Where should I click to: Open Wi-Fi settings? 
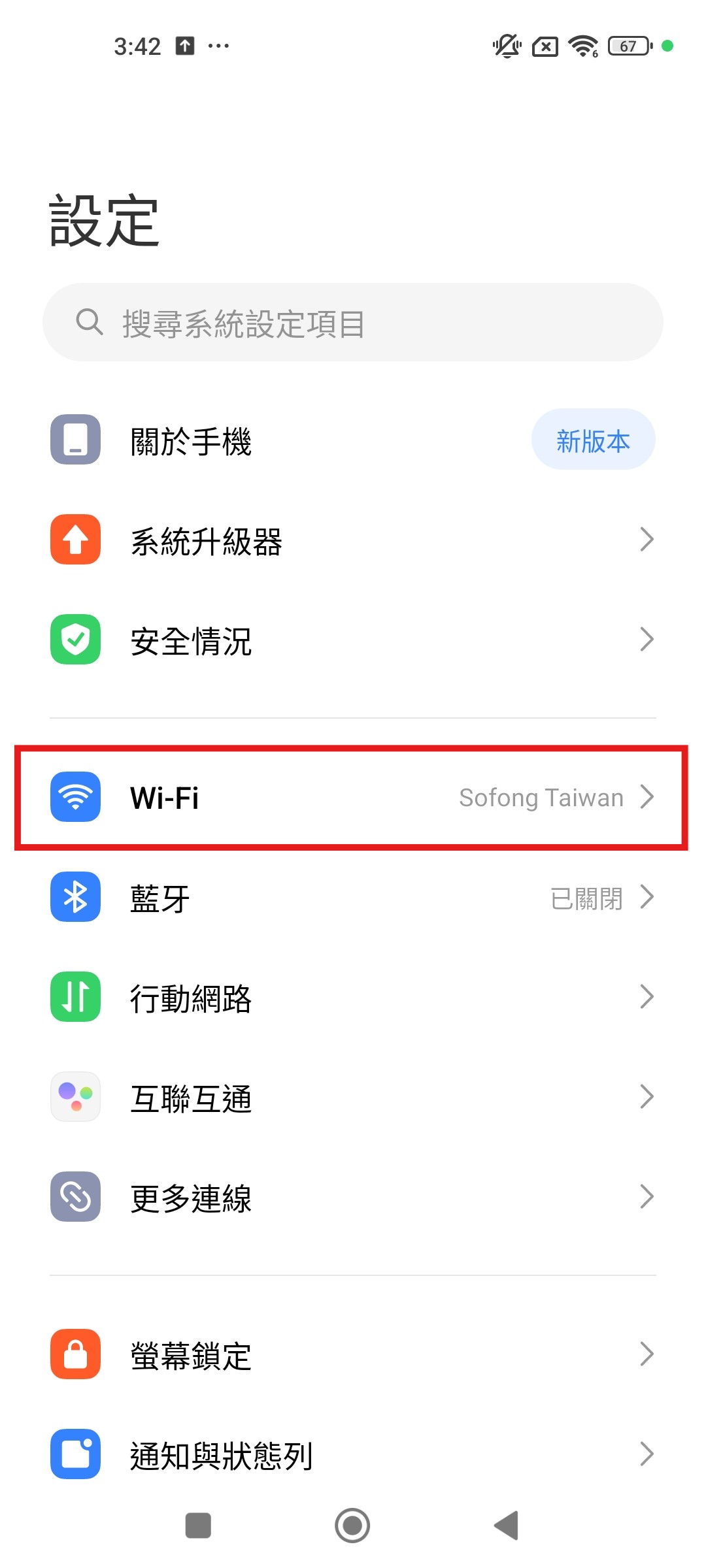click(353, 798)
